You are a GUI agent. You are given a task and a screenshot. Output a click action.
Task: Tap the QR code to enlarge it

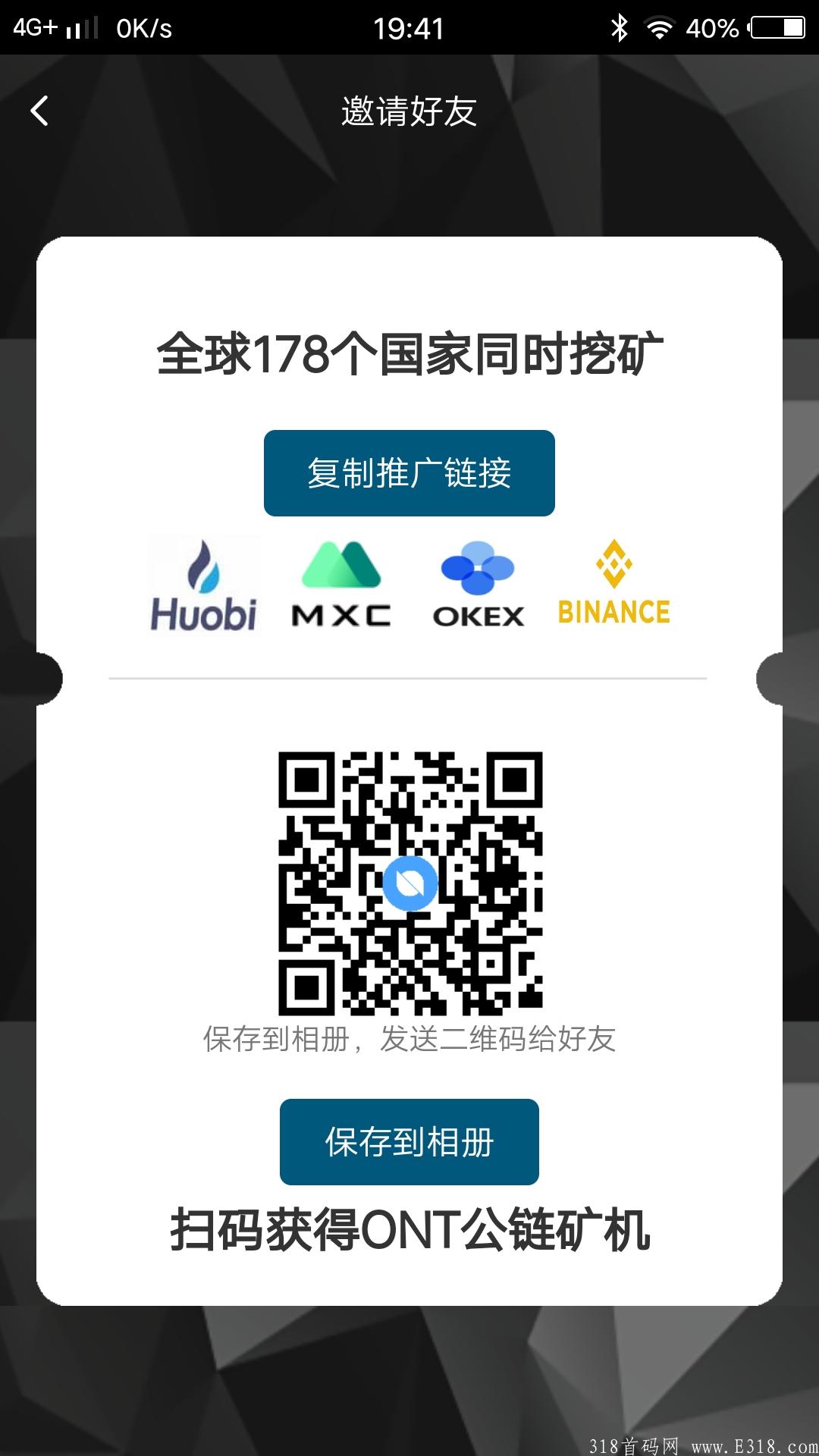point(409,883)
